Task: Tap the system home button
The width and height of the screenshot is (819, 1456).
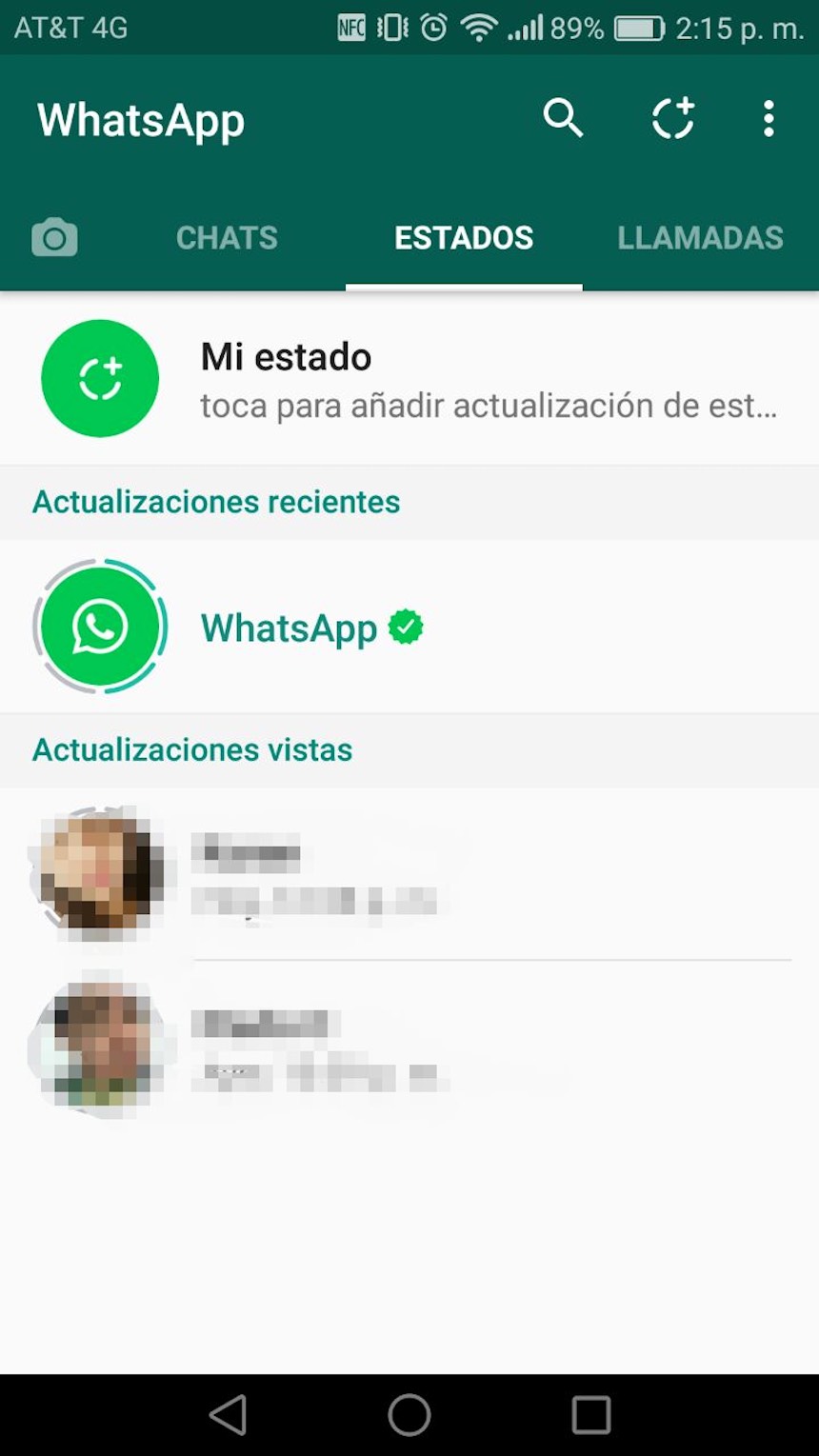Action: (409, 1414)
